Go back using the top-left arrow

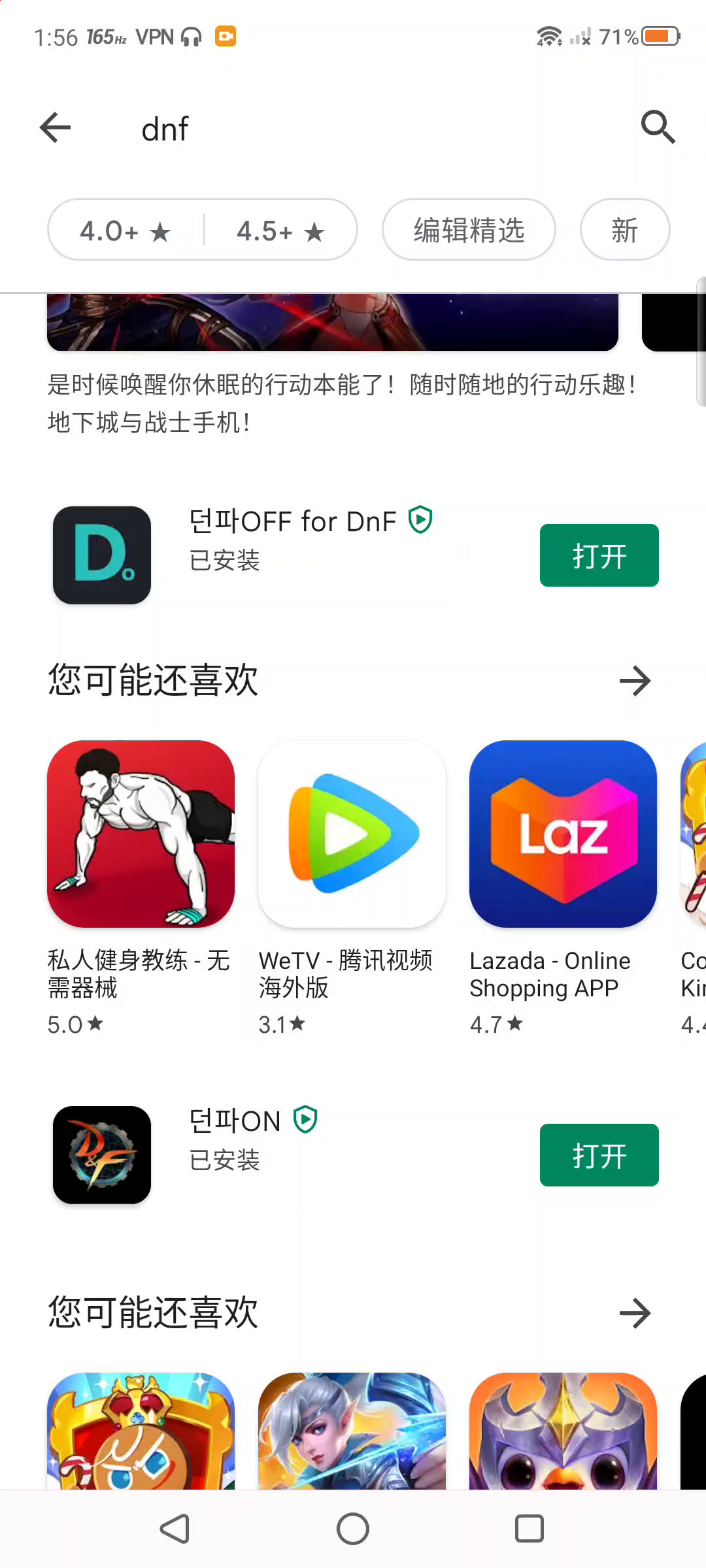55,127
